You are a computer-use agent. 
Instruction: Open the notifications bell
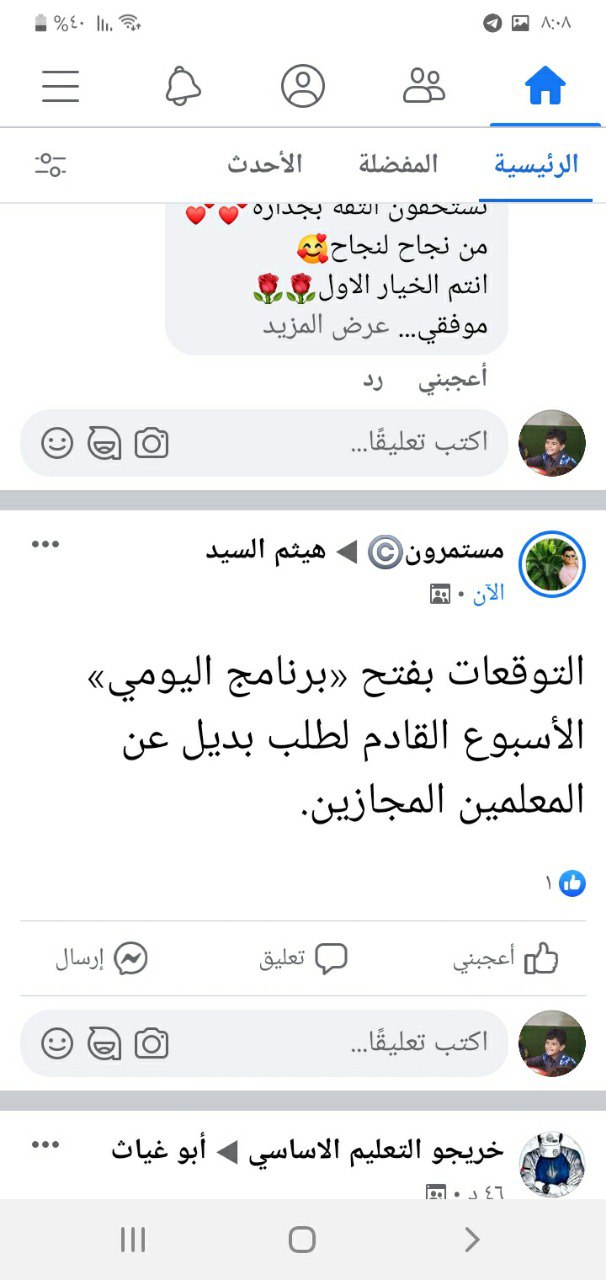[x=183, y=86]
